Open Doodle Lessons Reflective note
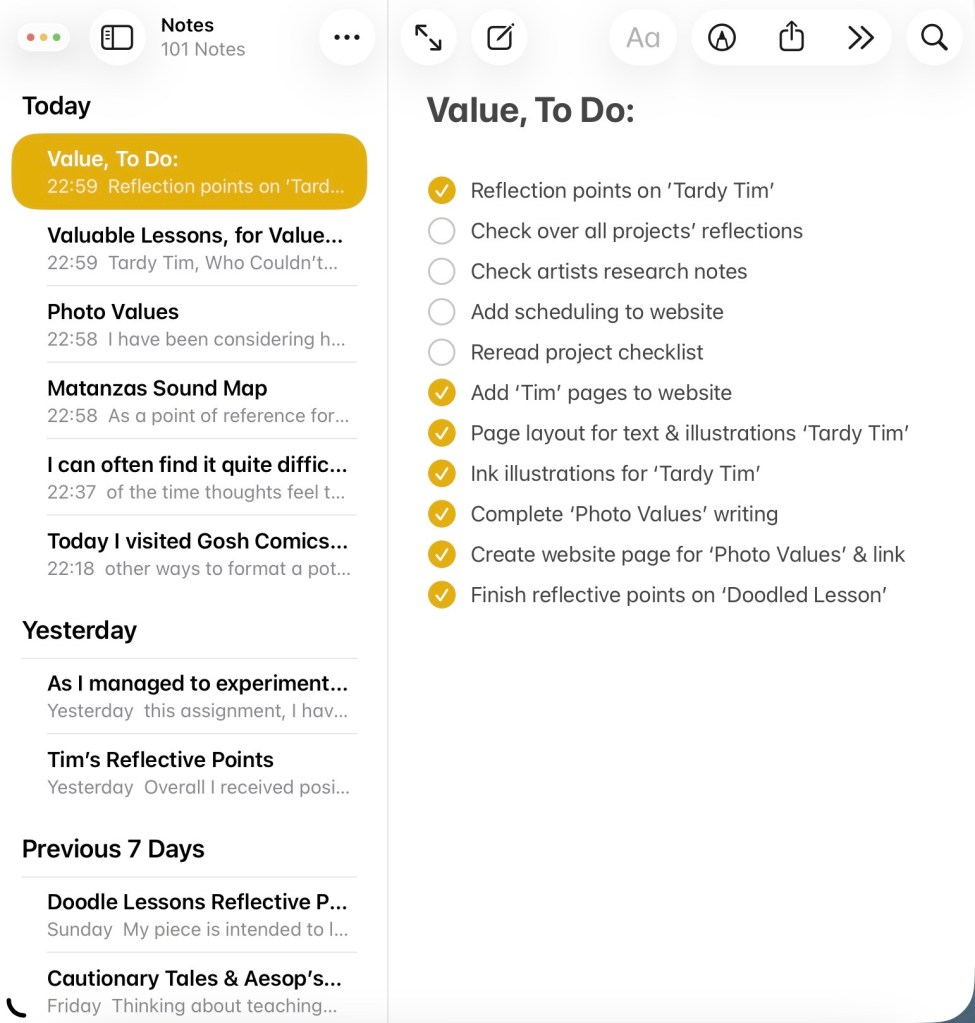Viewport: 975px width, 1023px height. tap(195, 914)
